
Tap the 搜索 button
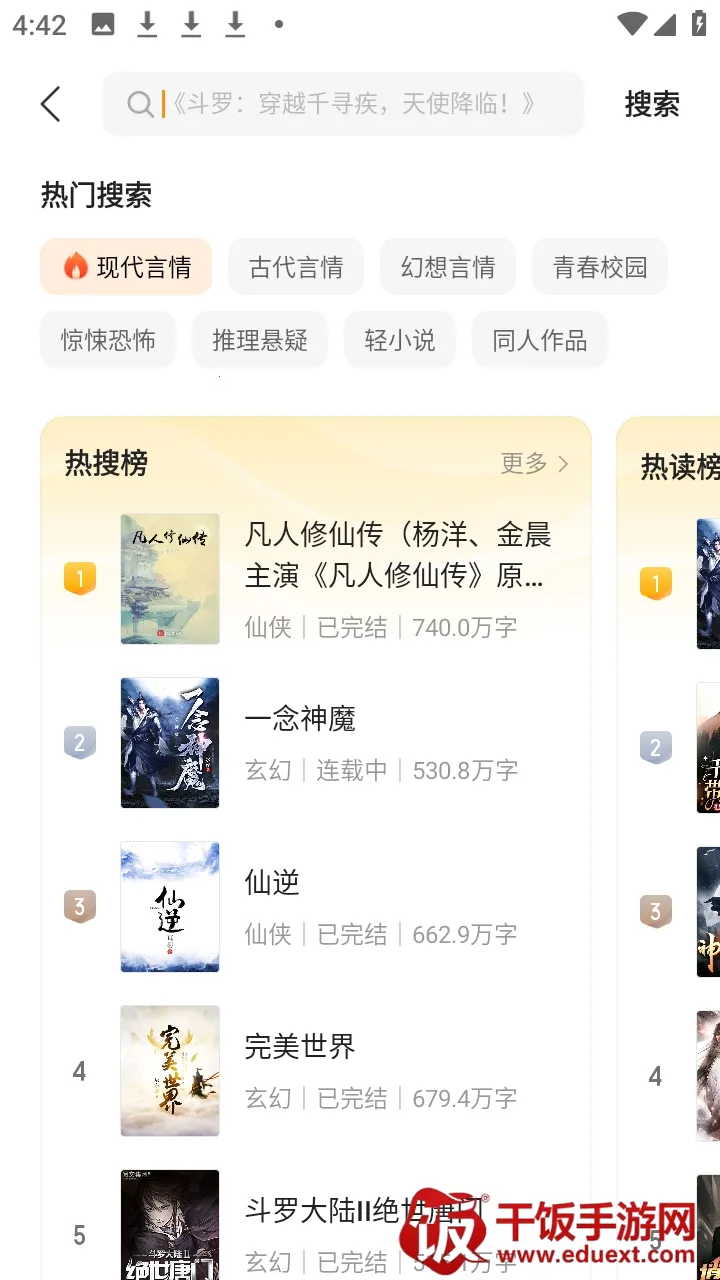point(651,104)
